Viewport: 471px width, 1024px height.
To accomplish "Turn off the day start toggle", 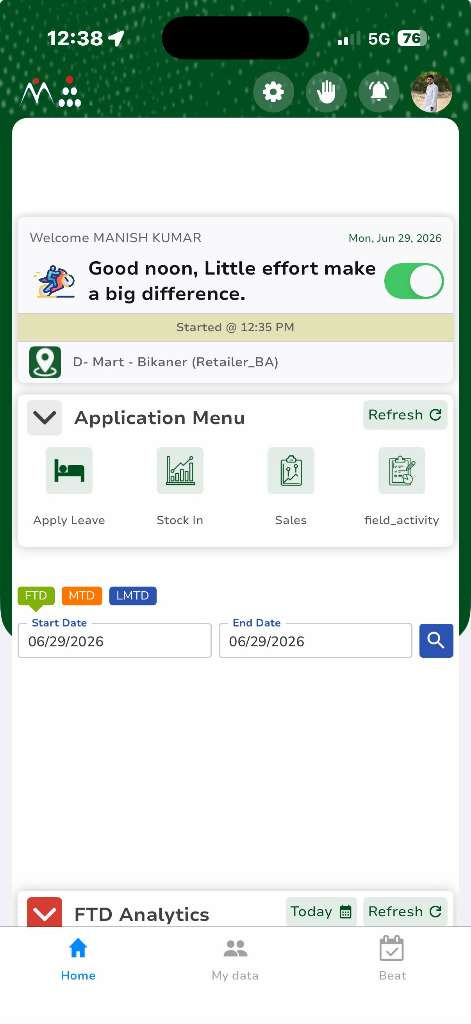I will pyautogui.click(x=414, y=281).
